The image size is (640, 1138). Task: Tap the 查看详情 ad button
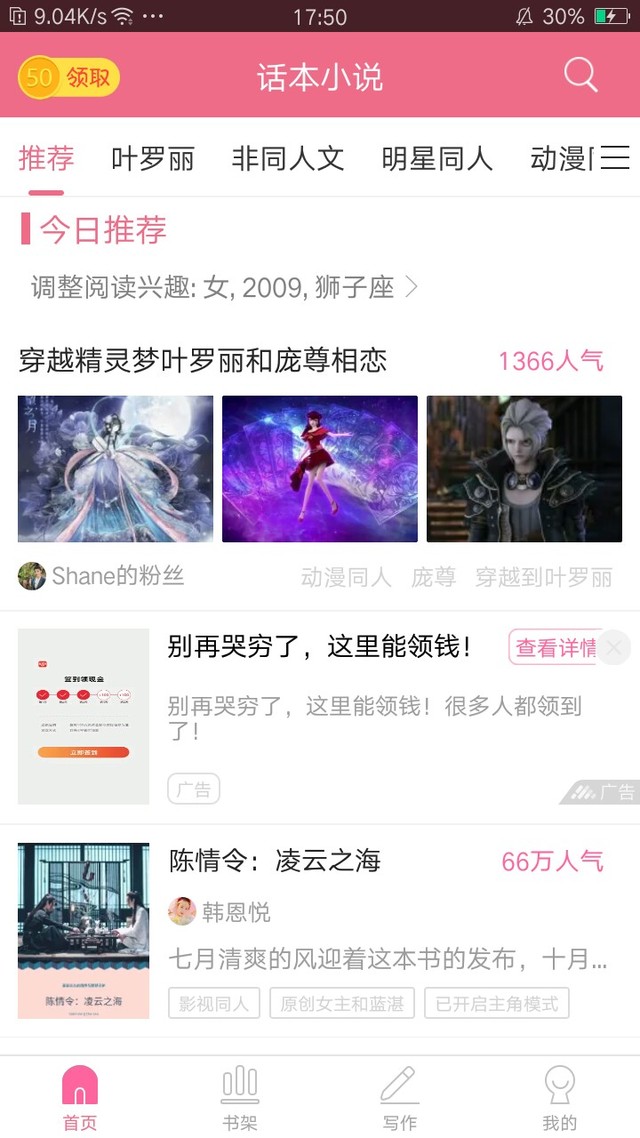(x=555, y=648)
